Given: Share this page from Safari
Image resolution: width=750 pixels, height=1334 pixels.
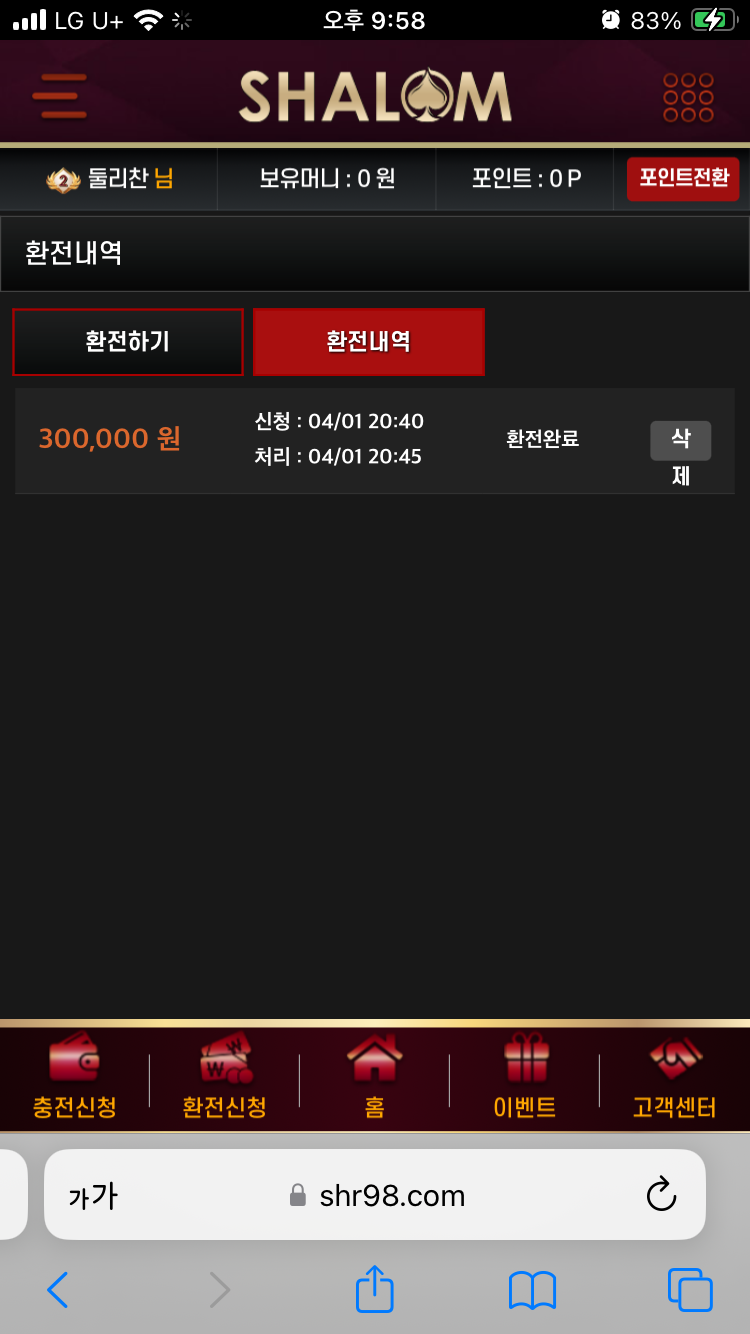Looking at the screenshot, I should tap(375, 1288).
